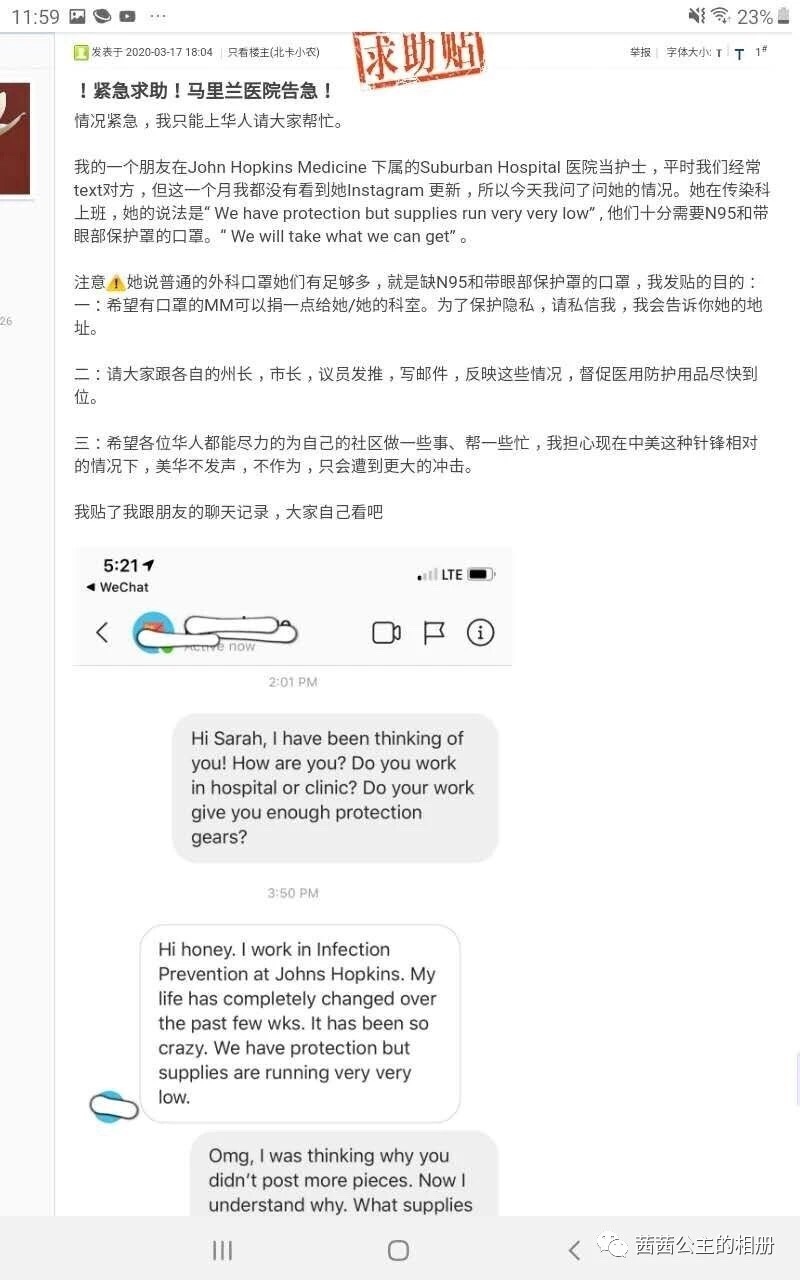
Task: Open the recent apps view
Action: (222, 1250)
